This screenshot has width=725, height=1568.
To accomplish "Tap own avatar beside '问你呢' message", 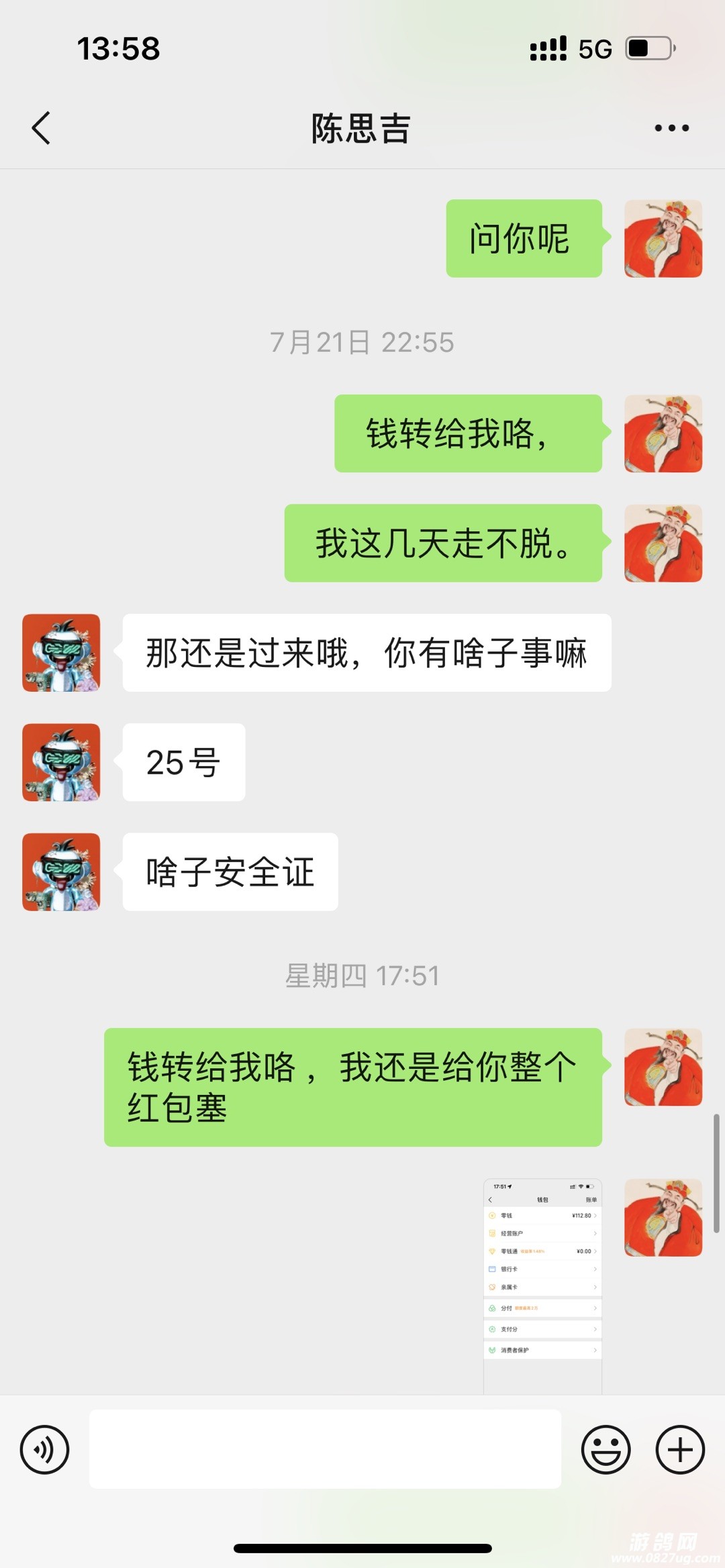I will tap(663, 238).
